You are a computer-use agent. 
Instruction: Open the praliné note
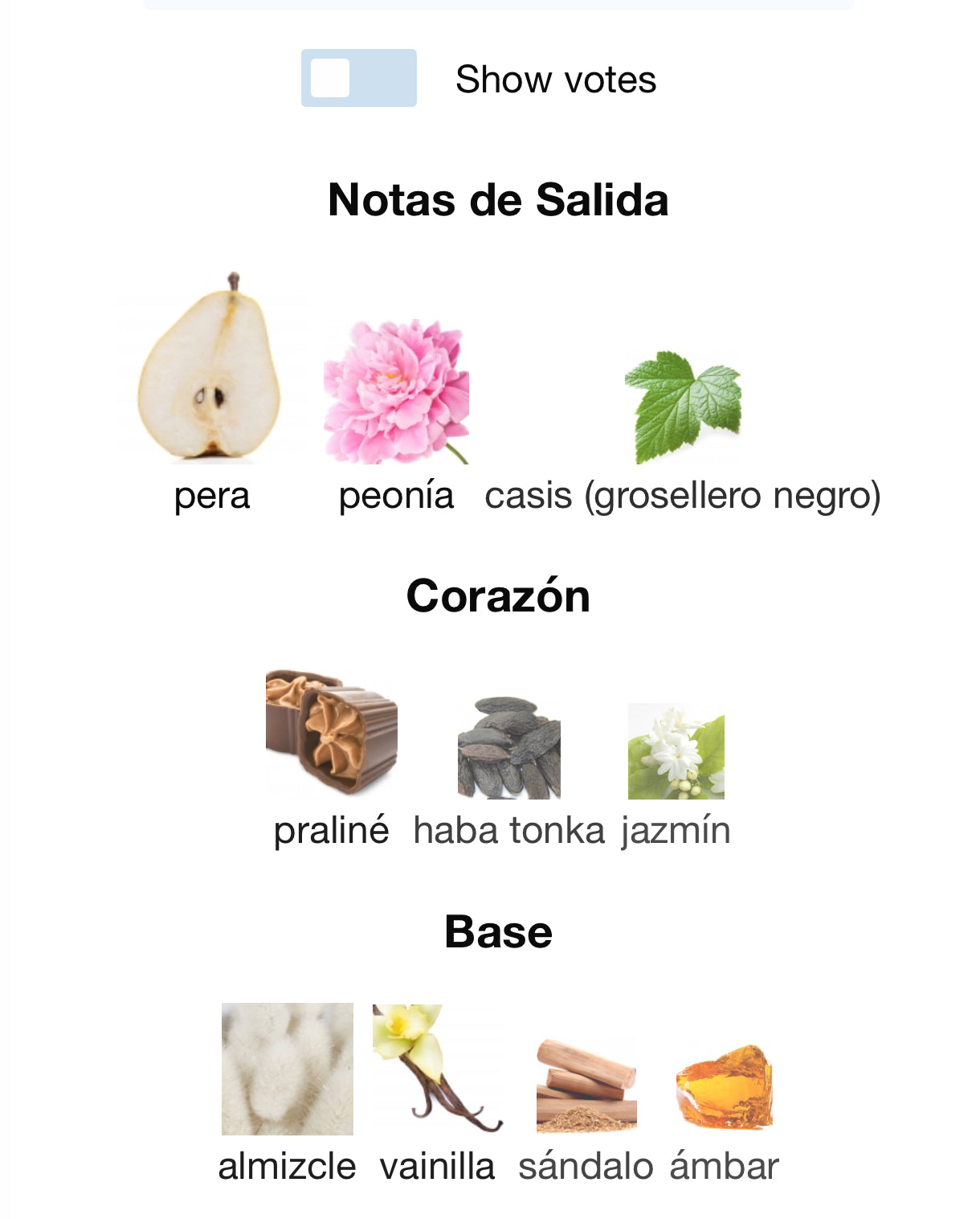coord(331,732)
